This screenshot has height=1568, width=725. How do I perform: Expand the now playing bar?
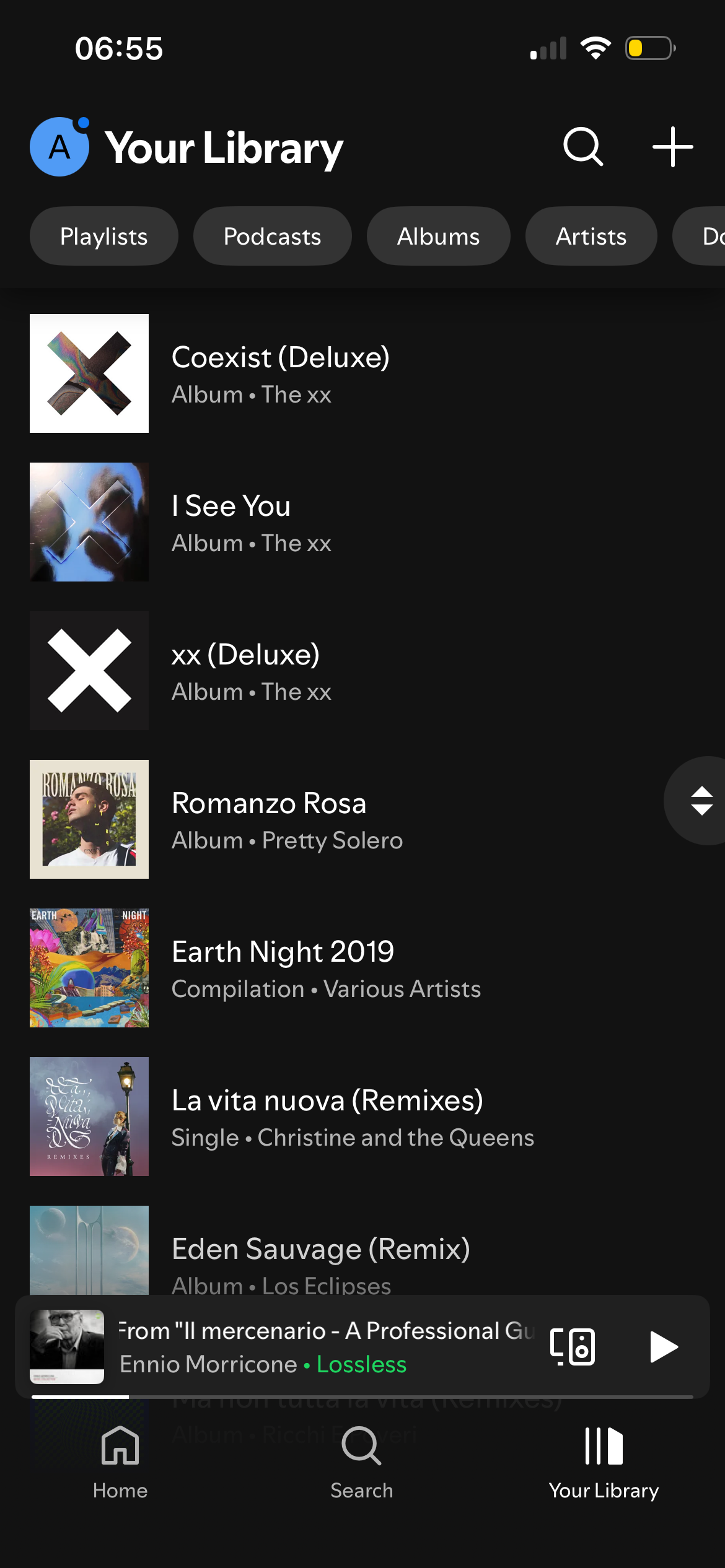point(322,1347)
